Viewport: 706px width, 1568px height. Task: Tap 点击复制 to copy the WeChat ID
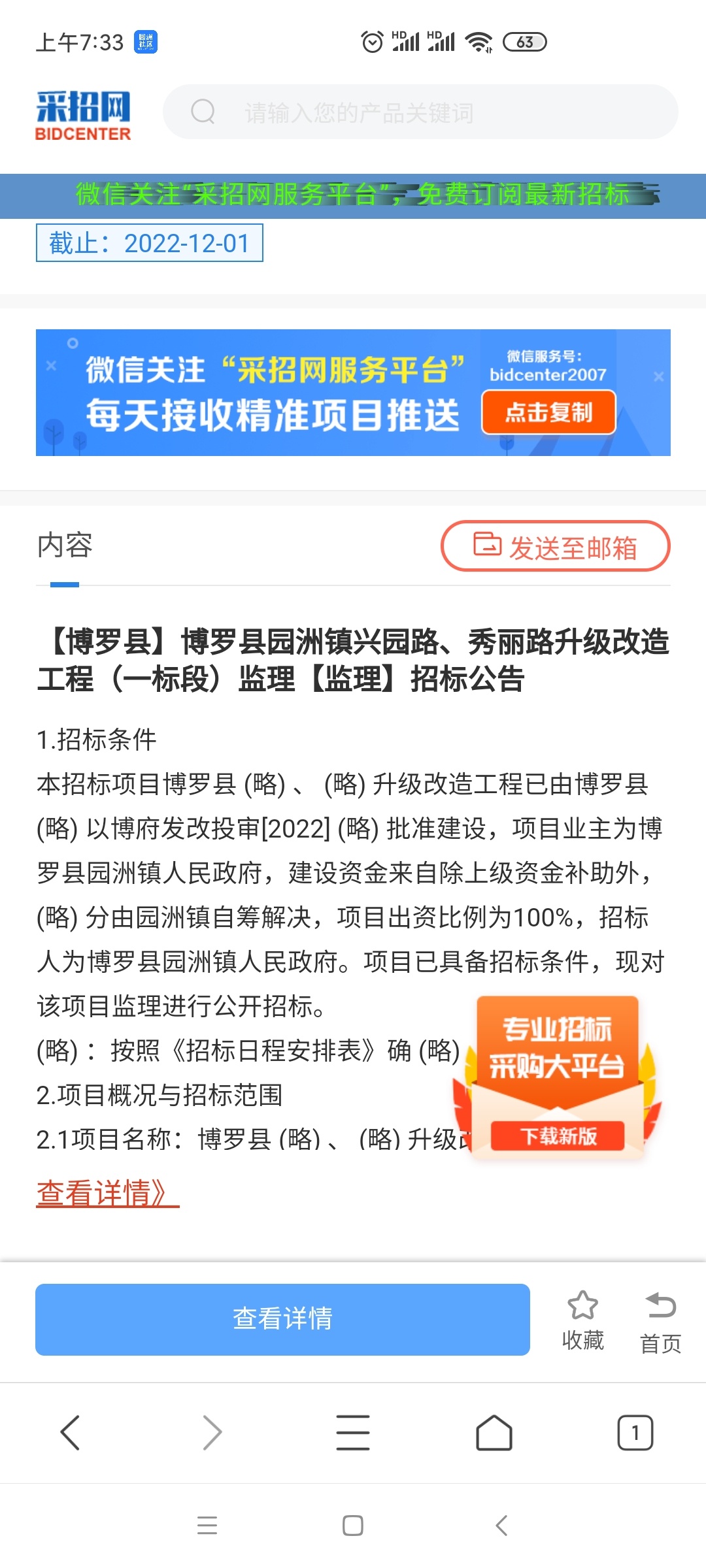click(x=548, y=412)
